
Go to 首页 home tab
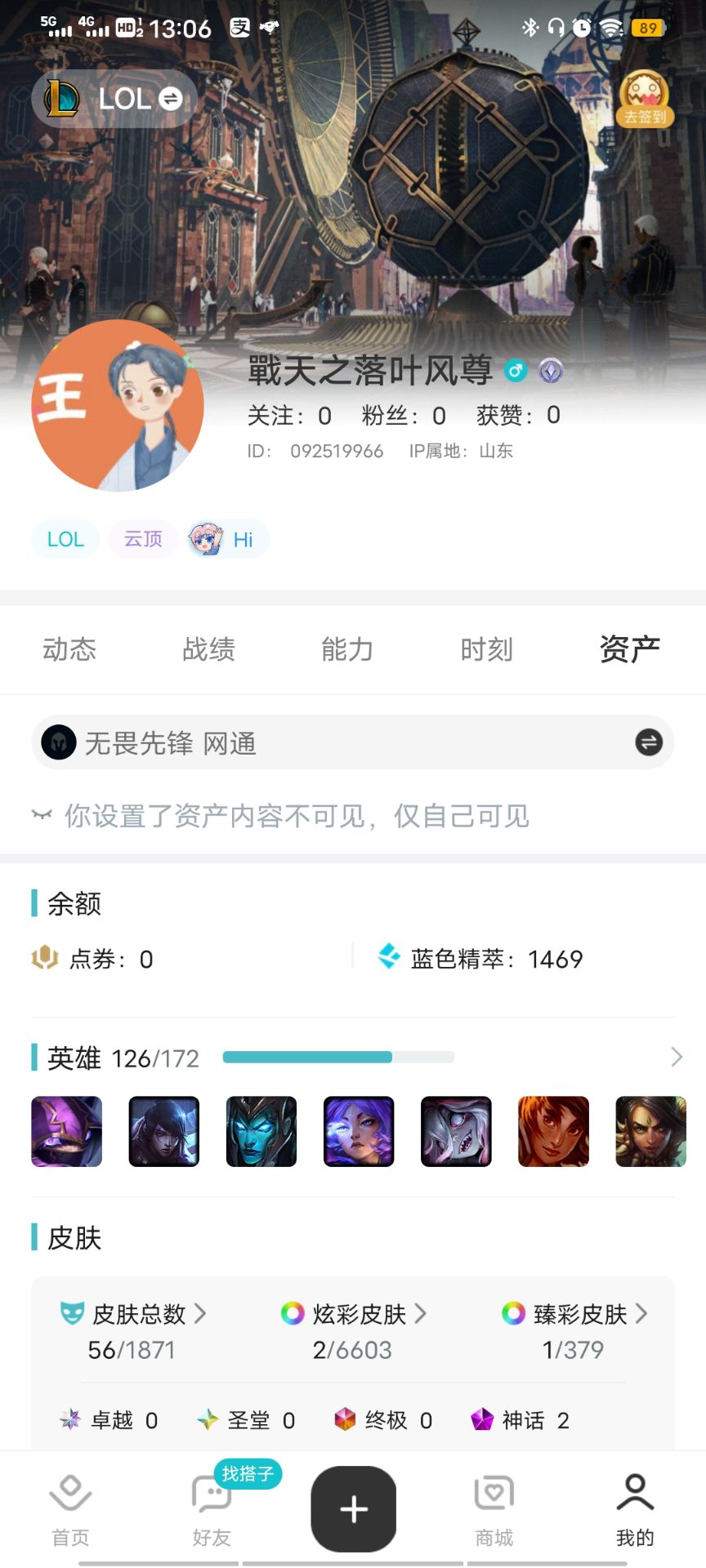click(70, 1509)
